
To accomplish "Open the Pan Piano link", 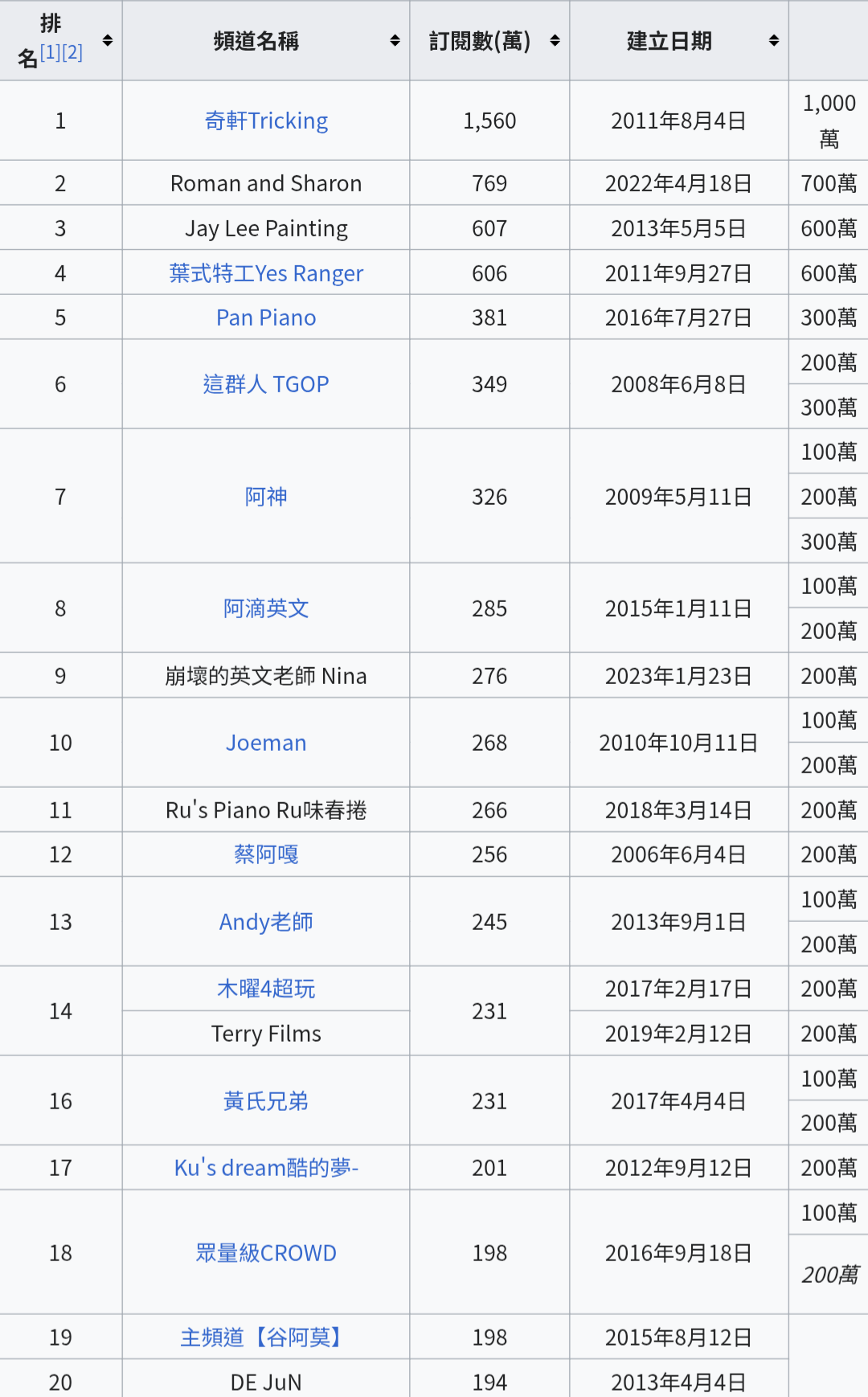I will tap(266, 317).
